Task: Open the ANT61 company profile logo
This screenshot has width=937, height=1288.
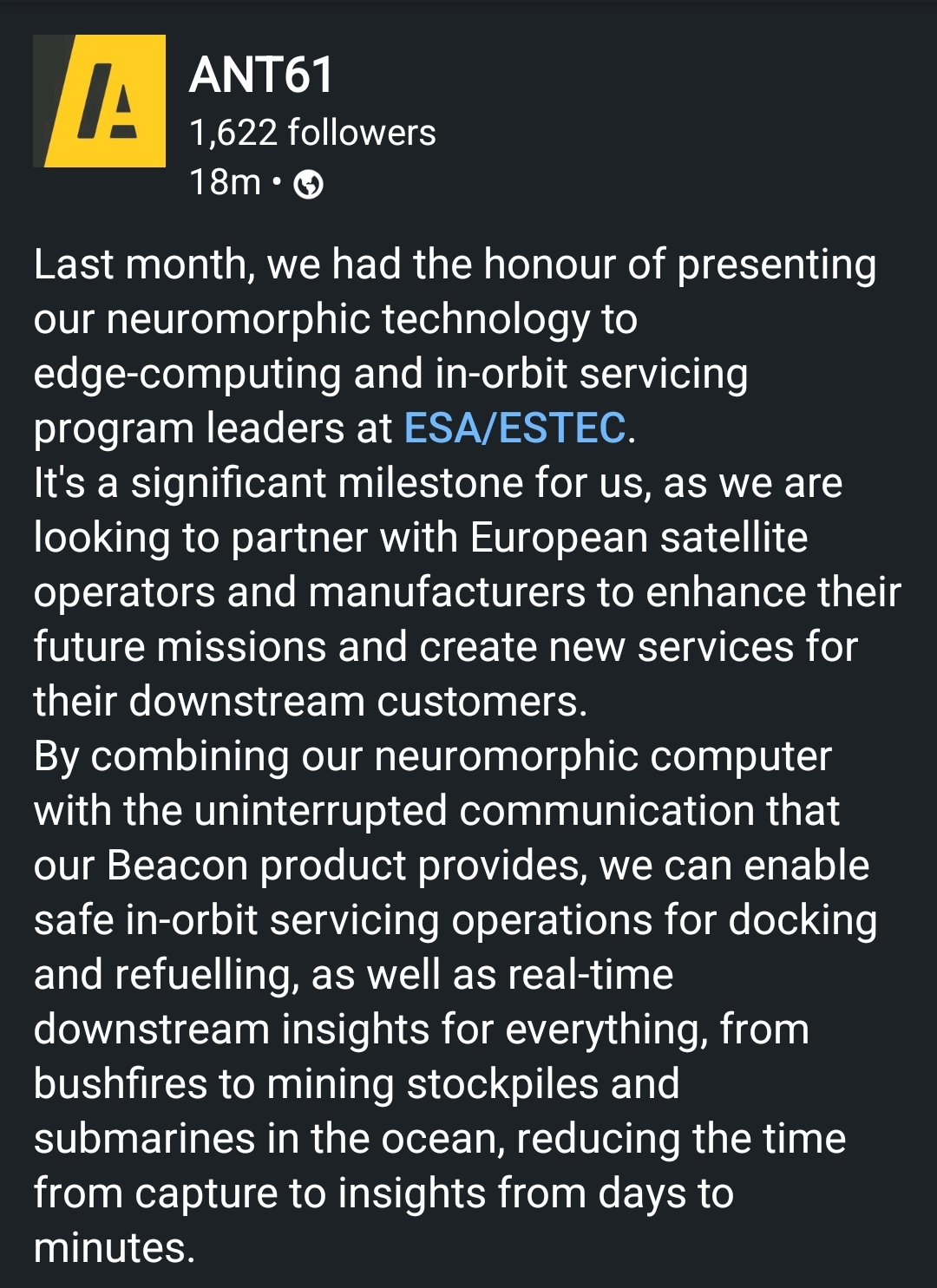Action: [99, 101]
